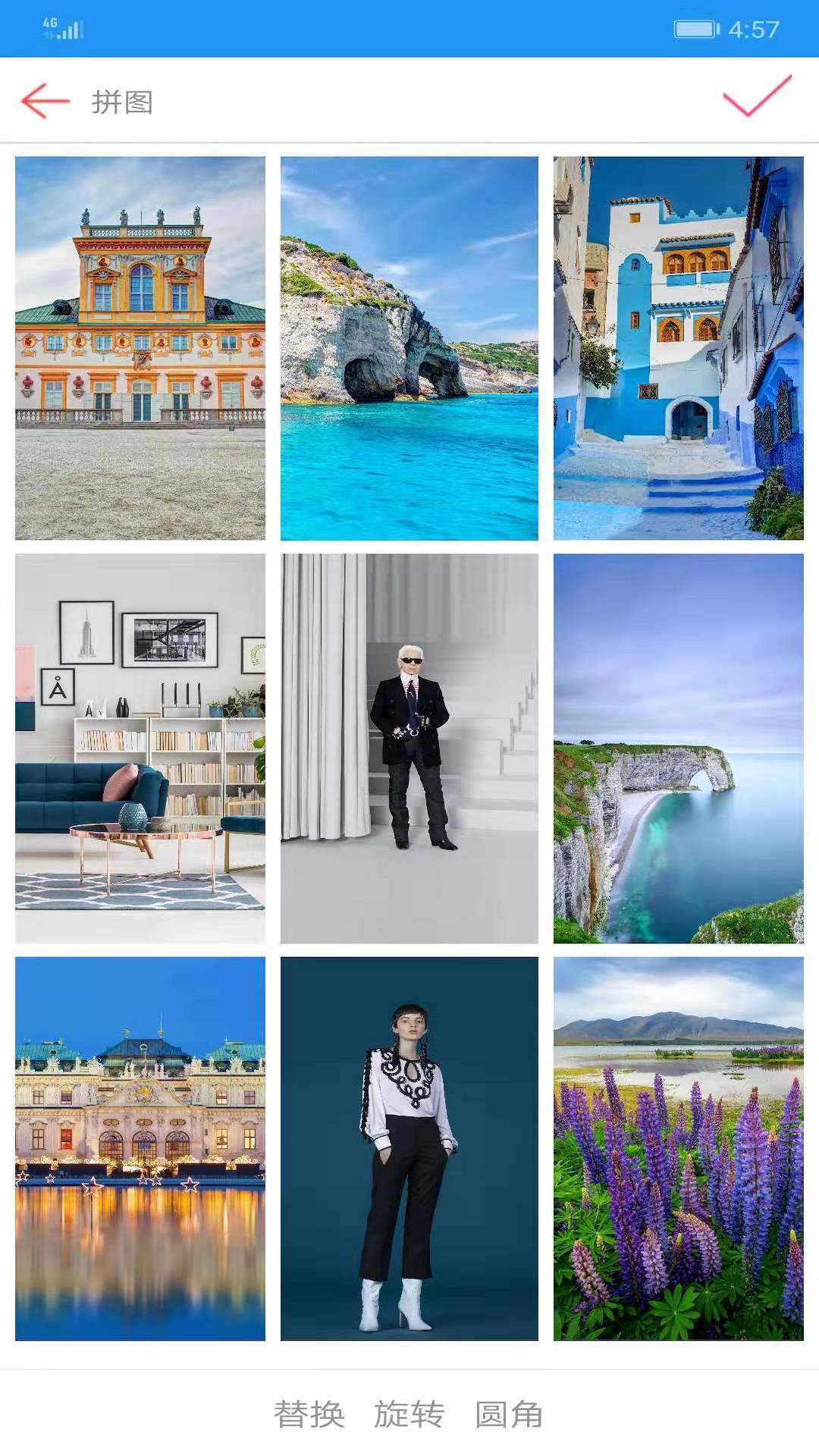Viewport: 819px width, 1456px height.
Task: Tap 旋转 to rotate the photo
Action: 409,1414
